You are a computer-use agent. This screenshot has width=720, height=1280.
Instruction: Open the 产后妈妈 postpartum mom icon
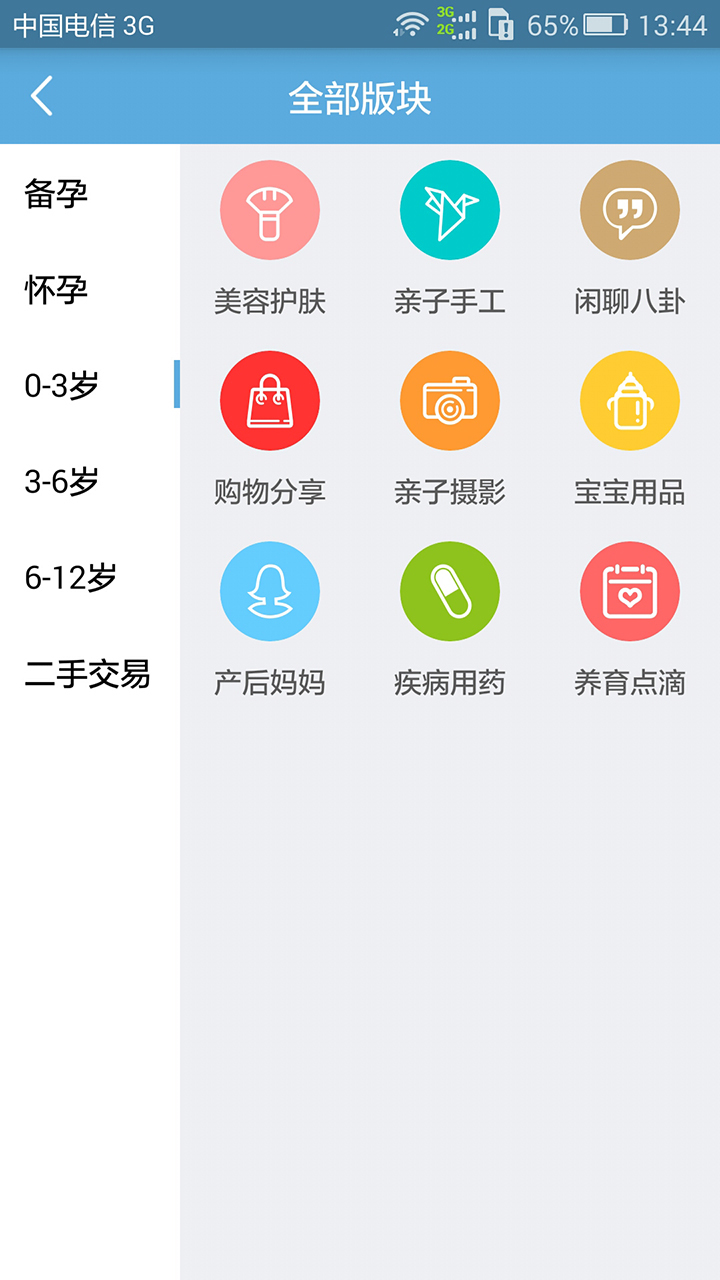point(270,591)
